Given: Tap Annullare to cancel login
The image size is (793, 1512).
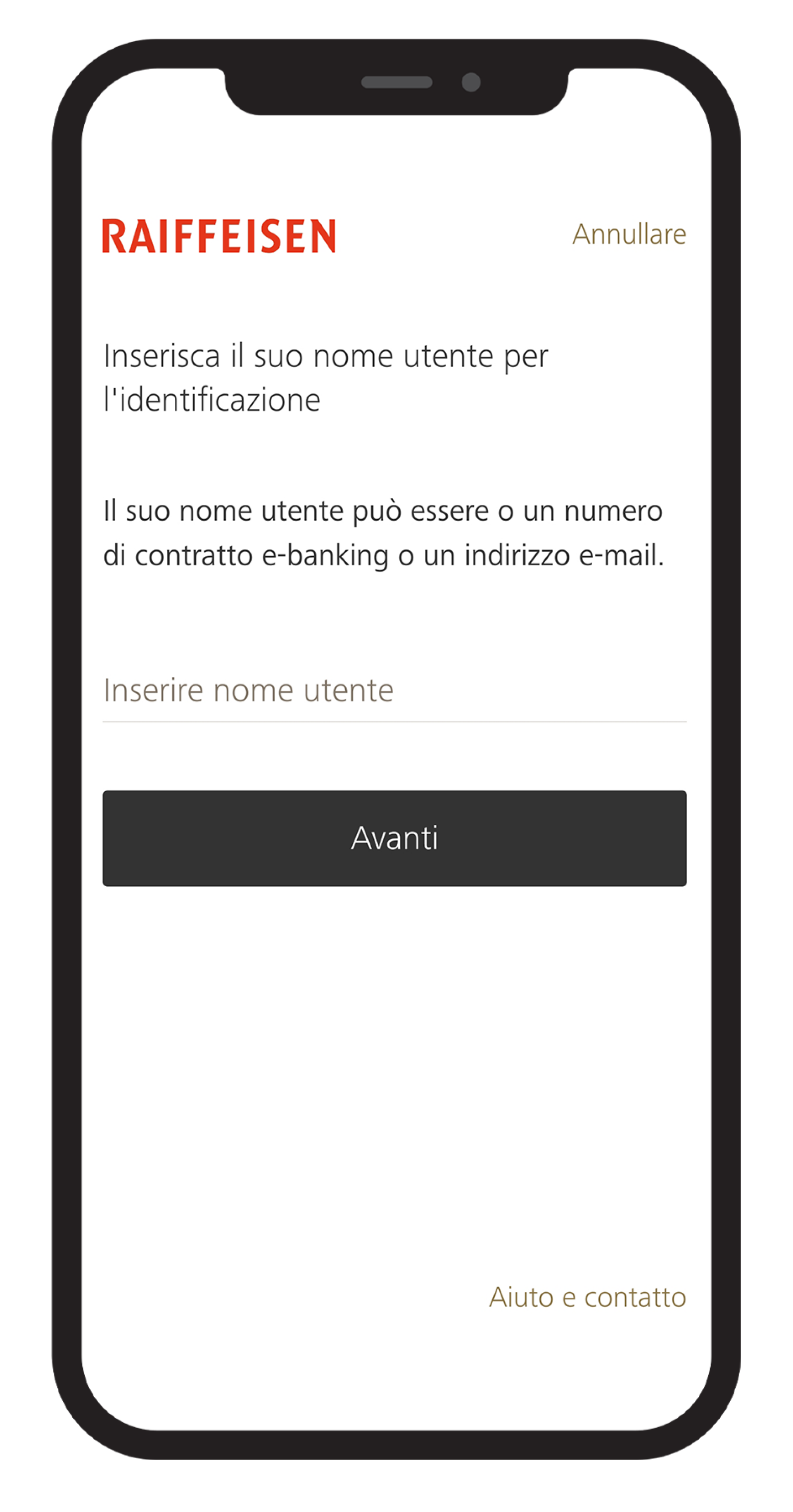Looking at the screenshot, I should click(x=629, y=234).
